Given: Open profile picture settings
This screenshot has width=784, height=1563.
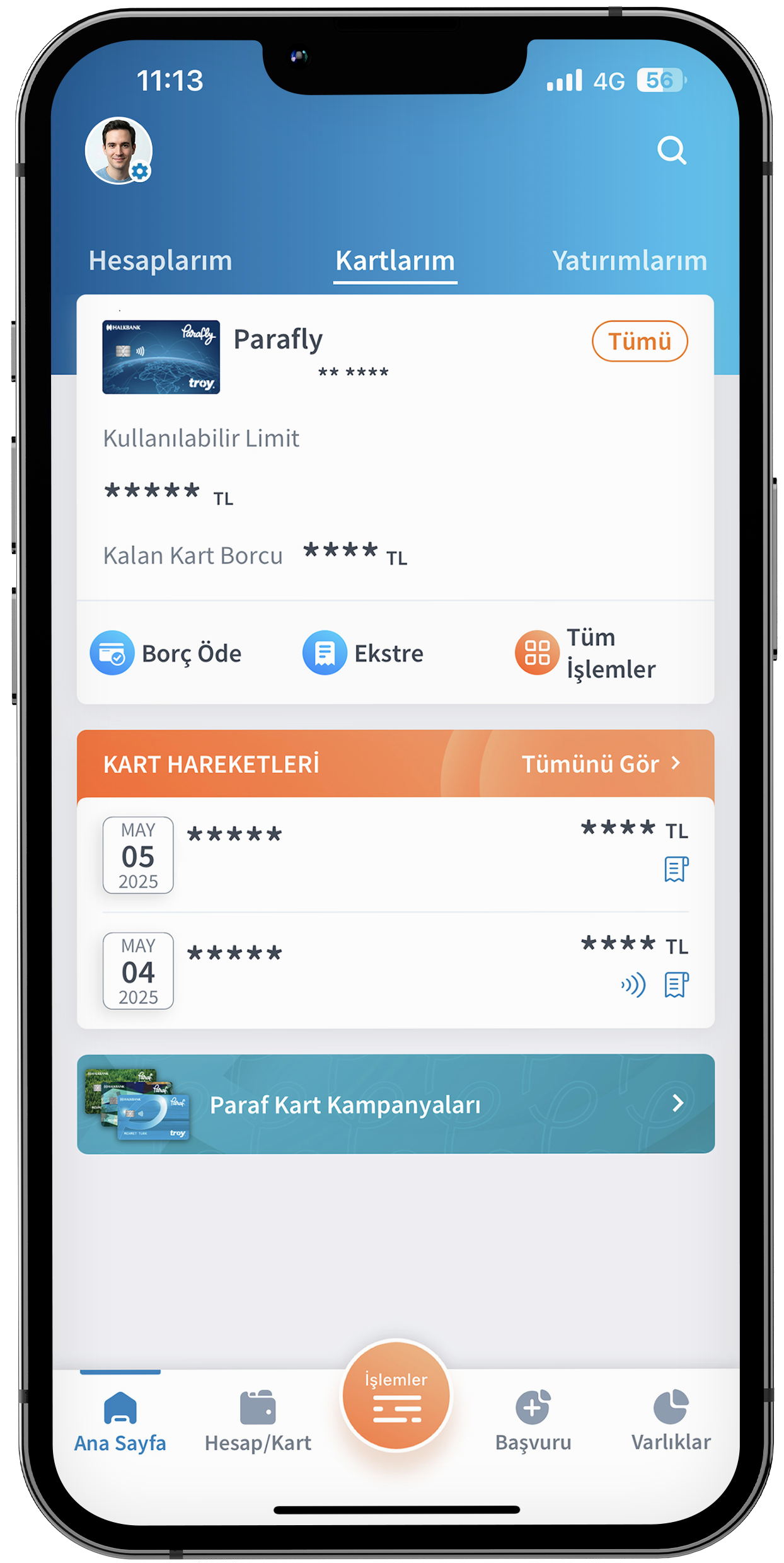Looking at the screenshot, I should 118,150.
